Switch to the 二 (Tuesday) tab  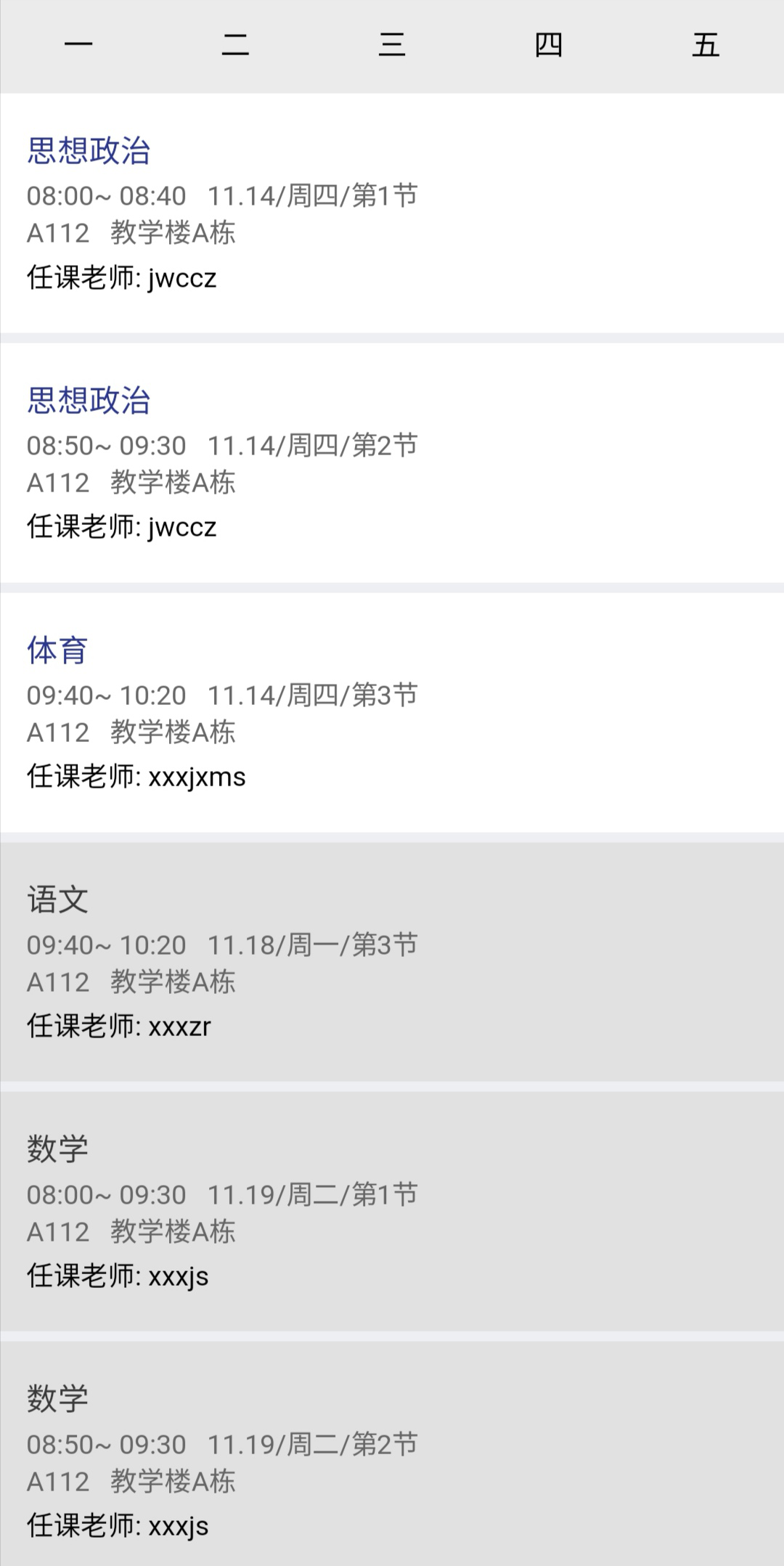coord(235,46)
